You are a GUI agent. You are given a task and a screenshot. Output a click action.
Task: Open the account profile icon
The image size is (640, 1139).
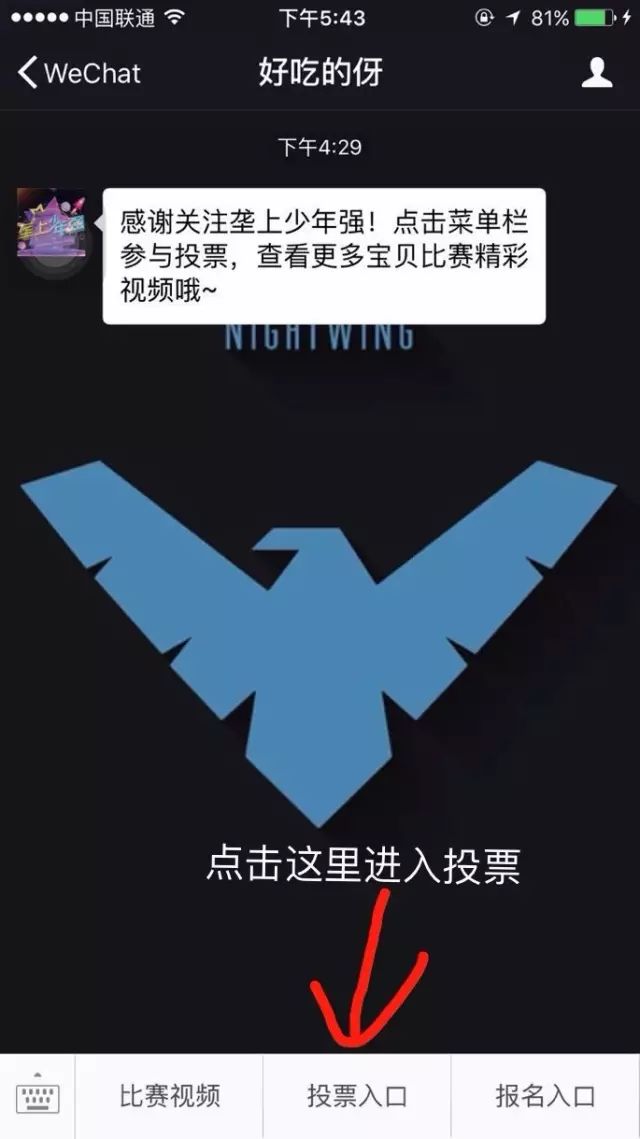coord(597,73)
